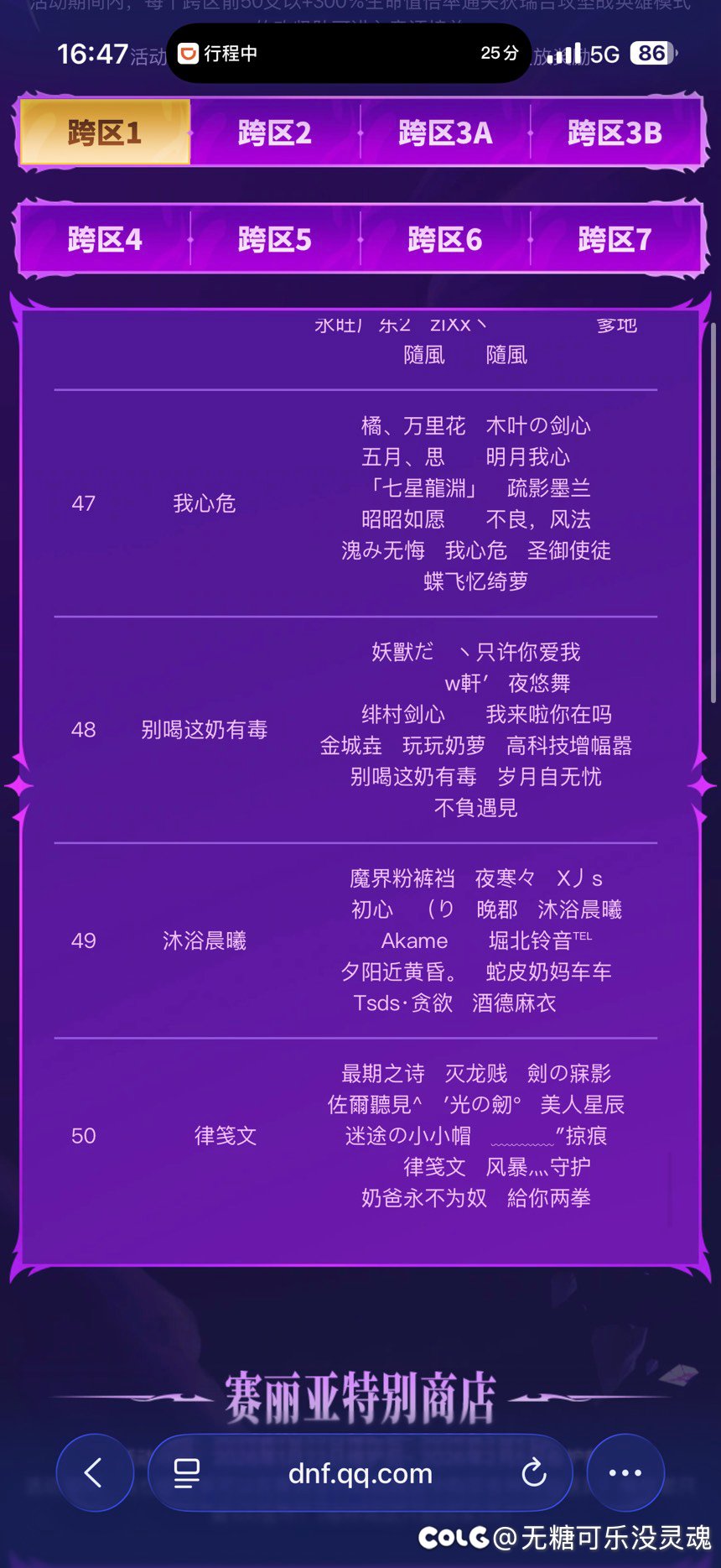Open the 跨区3B tab
This screenshot has height=1568, width=721.
pos(615,133)
